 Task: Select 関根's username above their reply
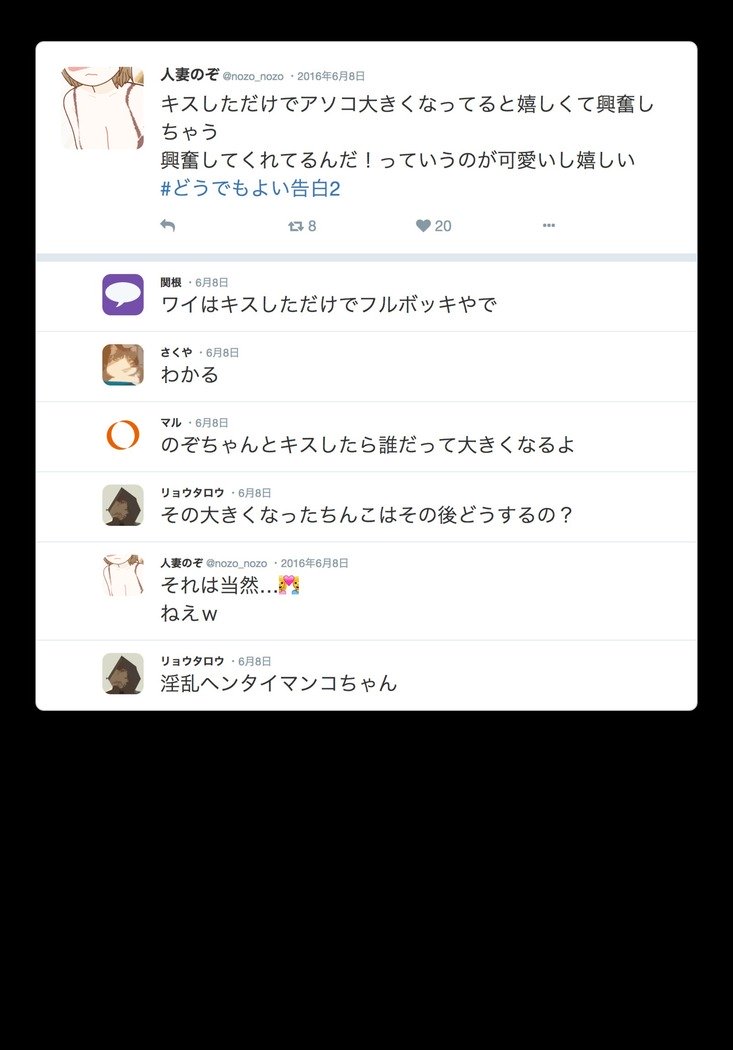[169, 281]
